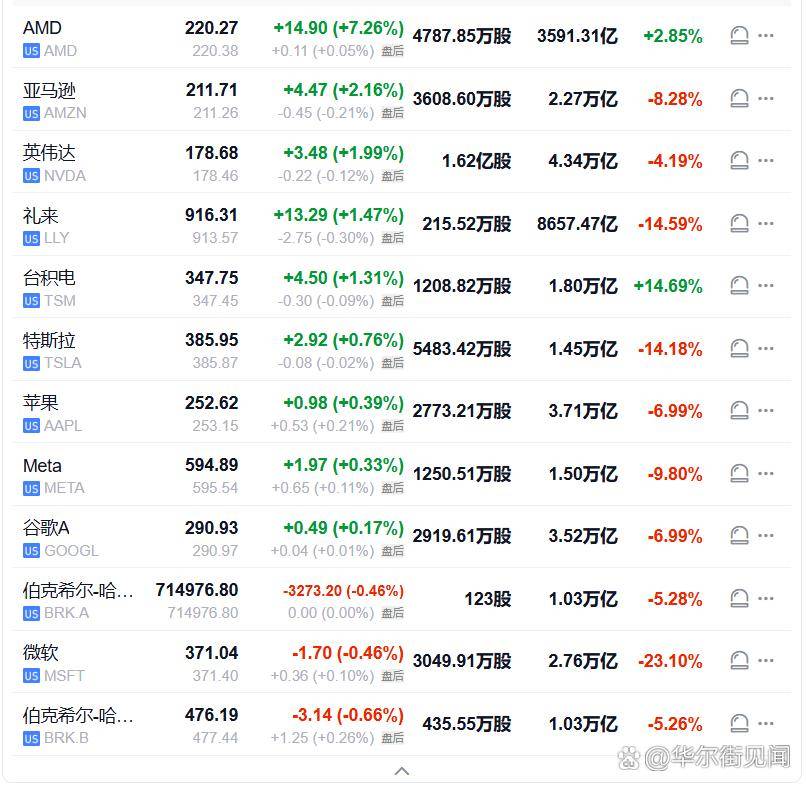
Task: Set a price alert for AMD
Action: pos(739,36)
